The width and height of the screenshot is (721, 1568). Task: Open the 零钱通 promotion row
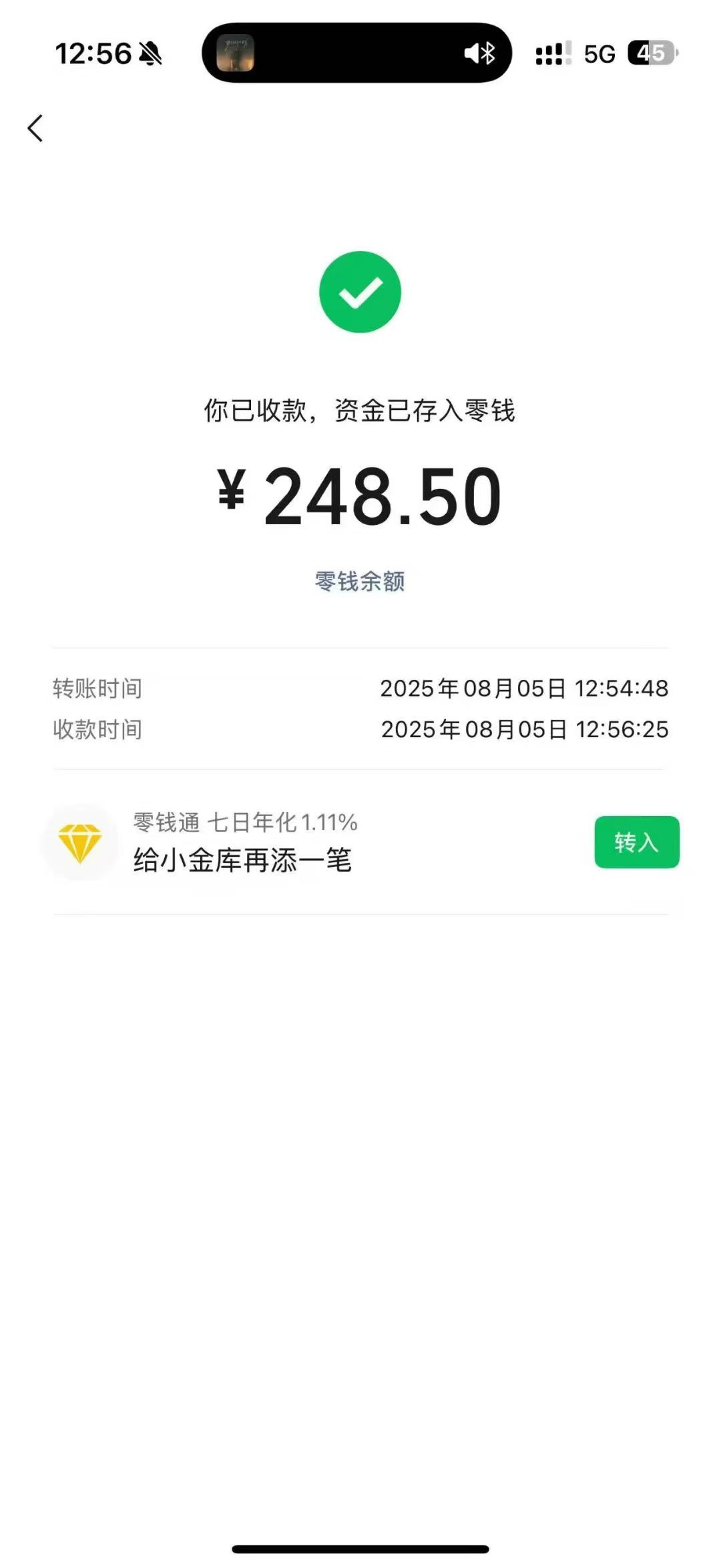(x=360, y=842)
